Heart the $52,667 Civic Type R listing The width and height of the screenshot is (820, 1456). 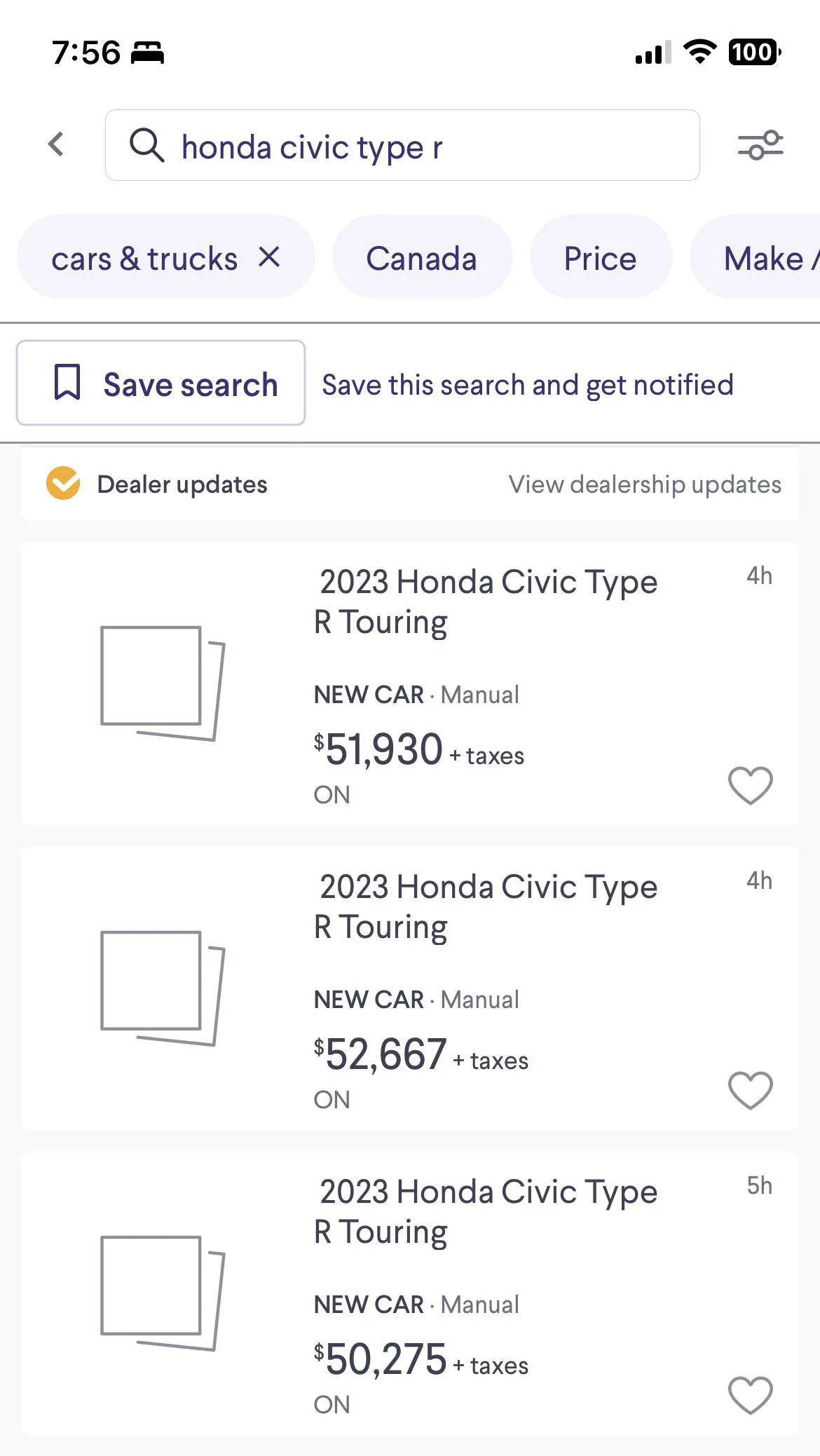(749, 1089)
